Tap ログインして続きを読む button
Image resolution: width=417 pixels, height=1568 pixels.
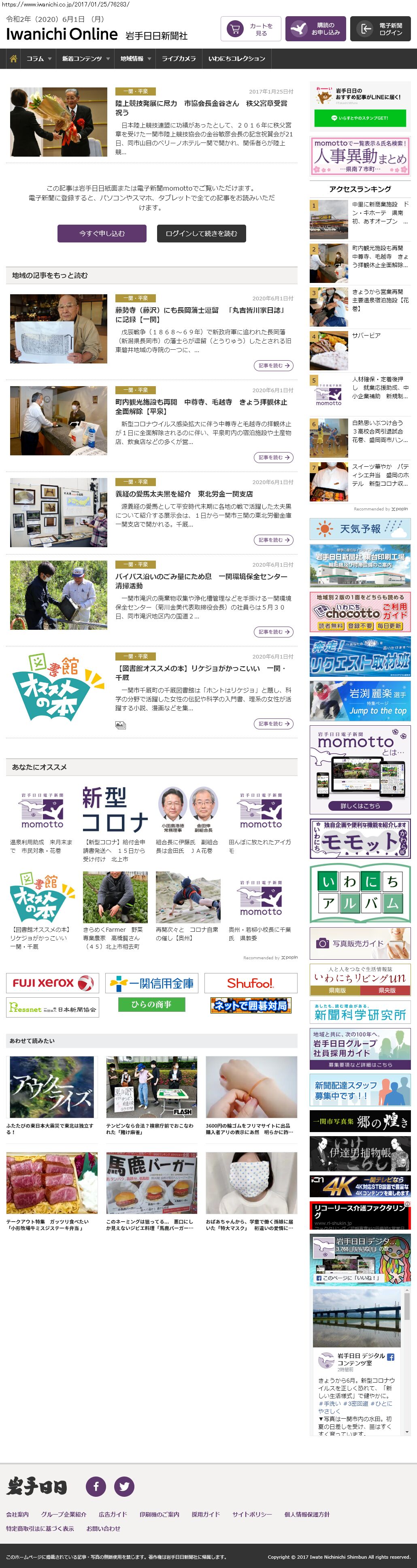201,233
